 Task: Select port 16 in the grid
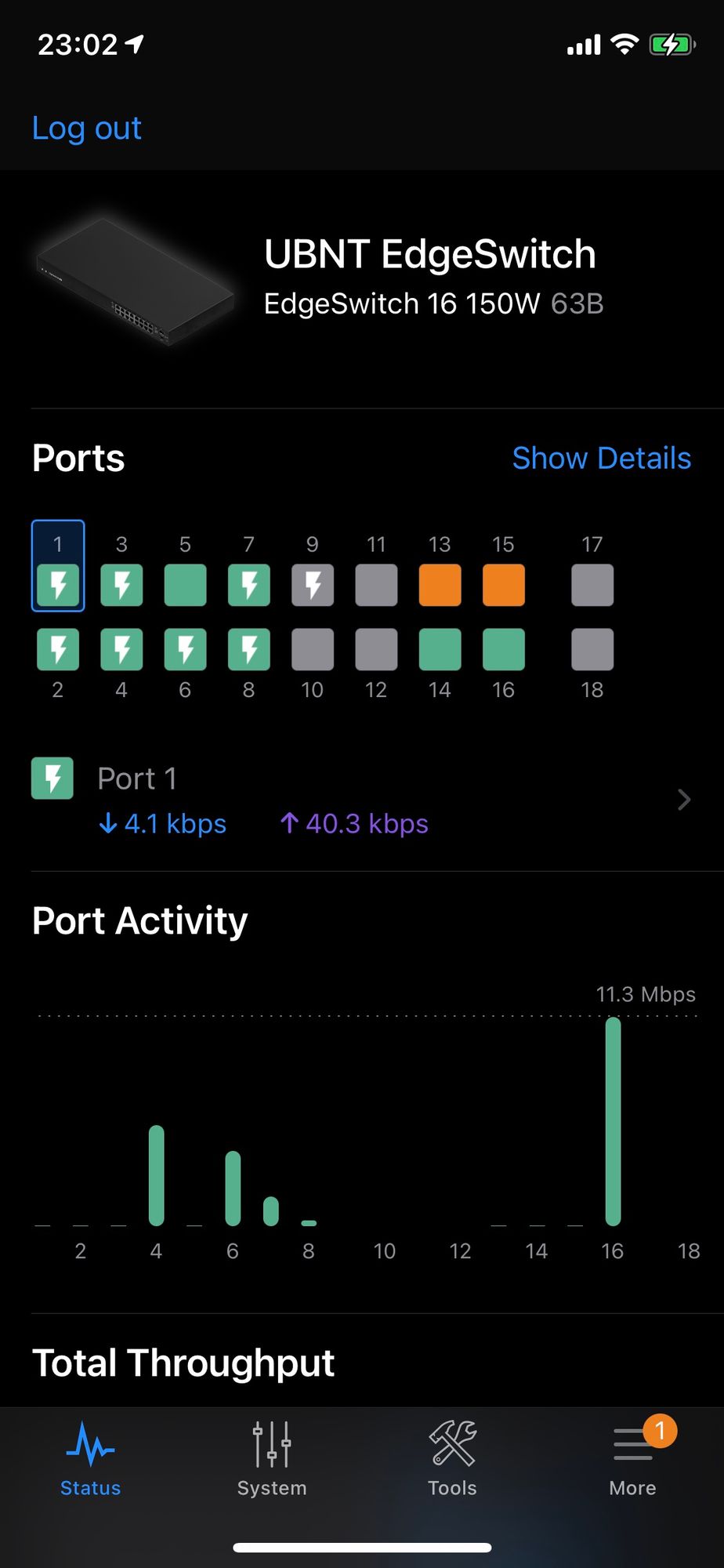pos(503,649)
